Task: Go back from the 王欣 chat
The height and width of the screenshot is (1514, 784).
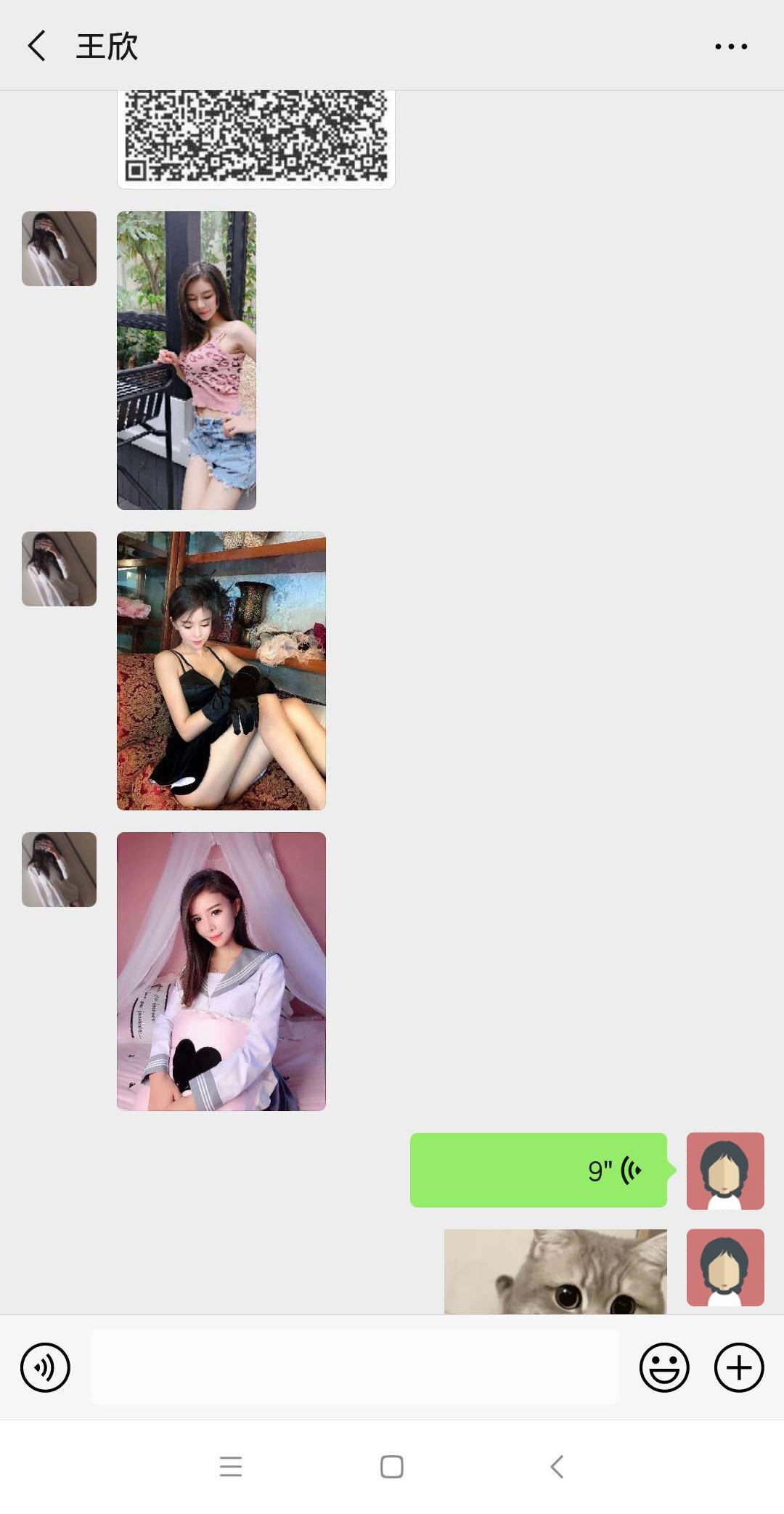Action: pyautogui.click(x=38, y=46)
